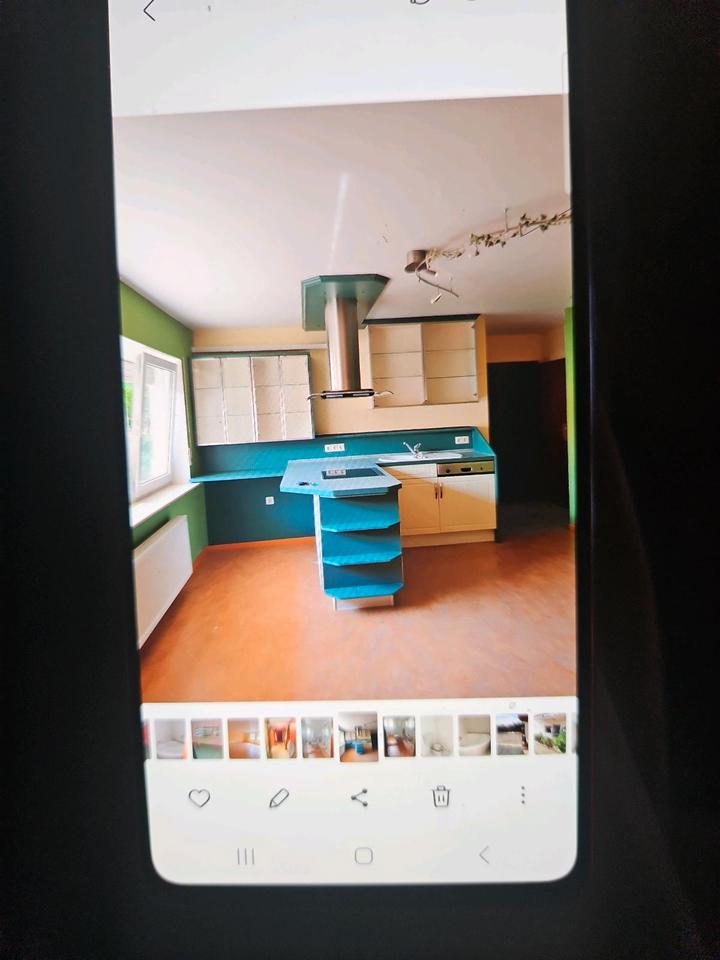The image size is (720, 960).
Task: Go back using the top arrow
Action: tap(150, 11)
